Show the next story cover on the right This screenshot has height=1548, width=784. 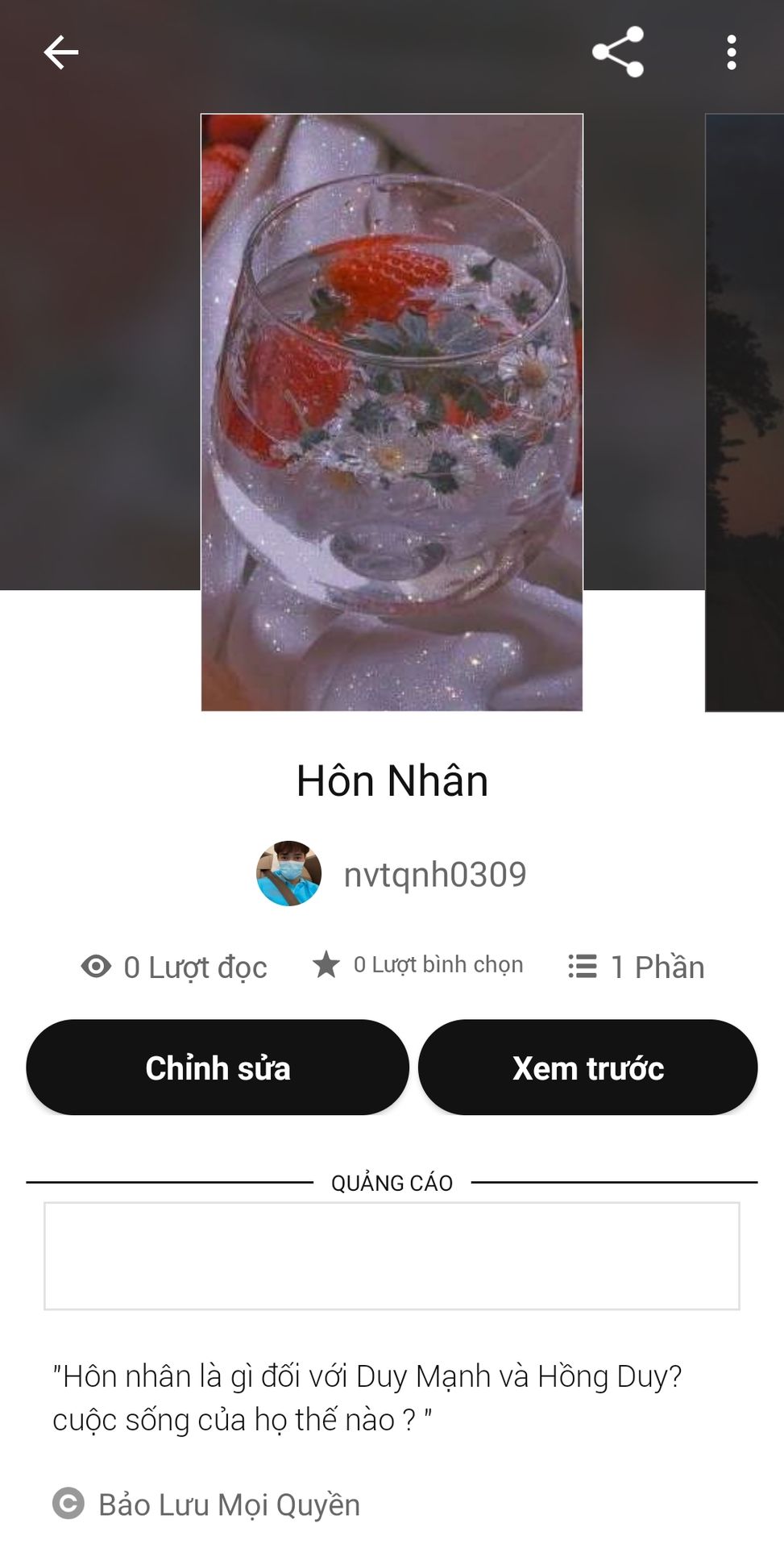coord(745,412)
